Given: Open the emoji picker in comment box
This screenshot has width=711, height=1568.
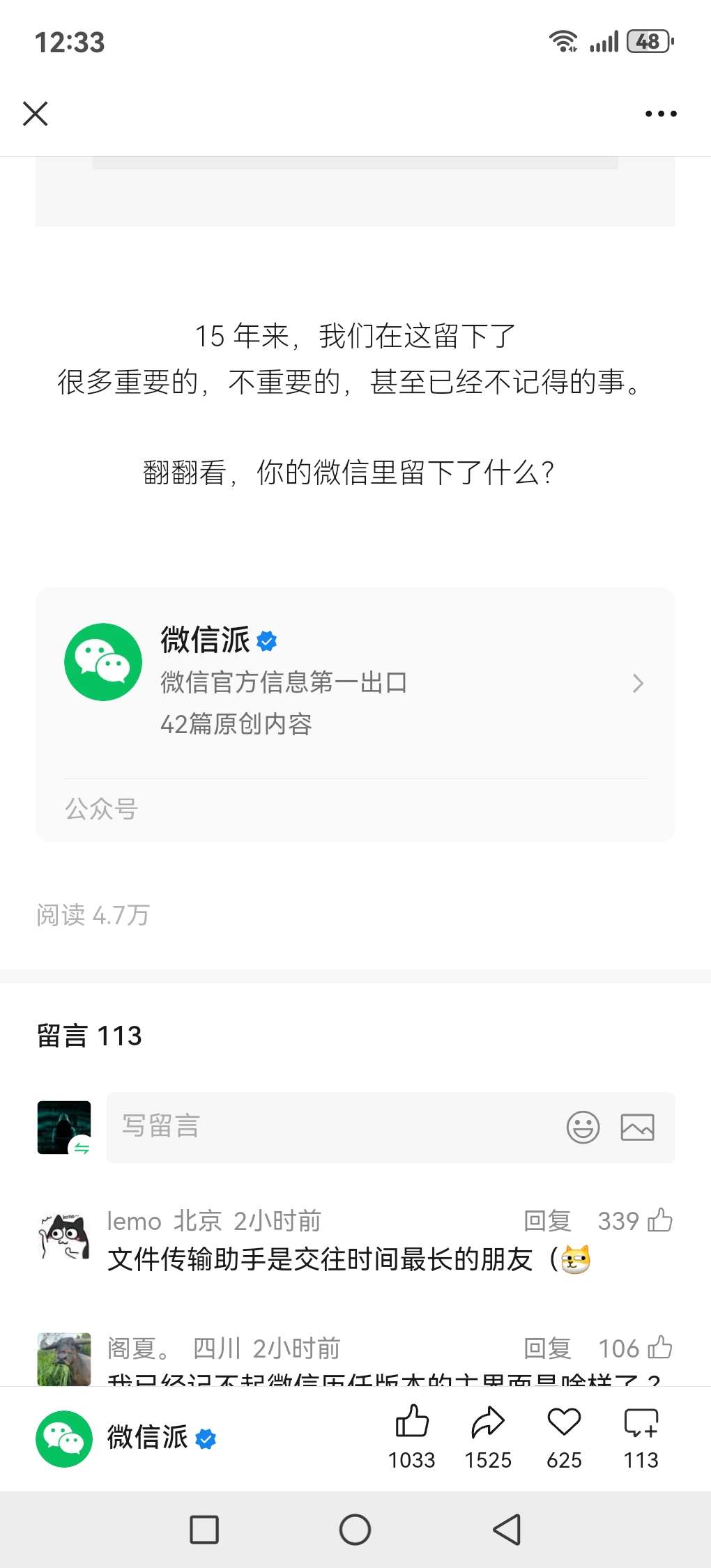Looking at the screenshot, I should tap(583, 1127).
